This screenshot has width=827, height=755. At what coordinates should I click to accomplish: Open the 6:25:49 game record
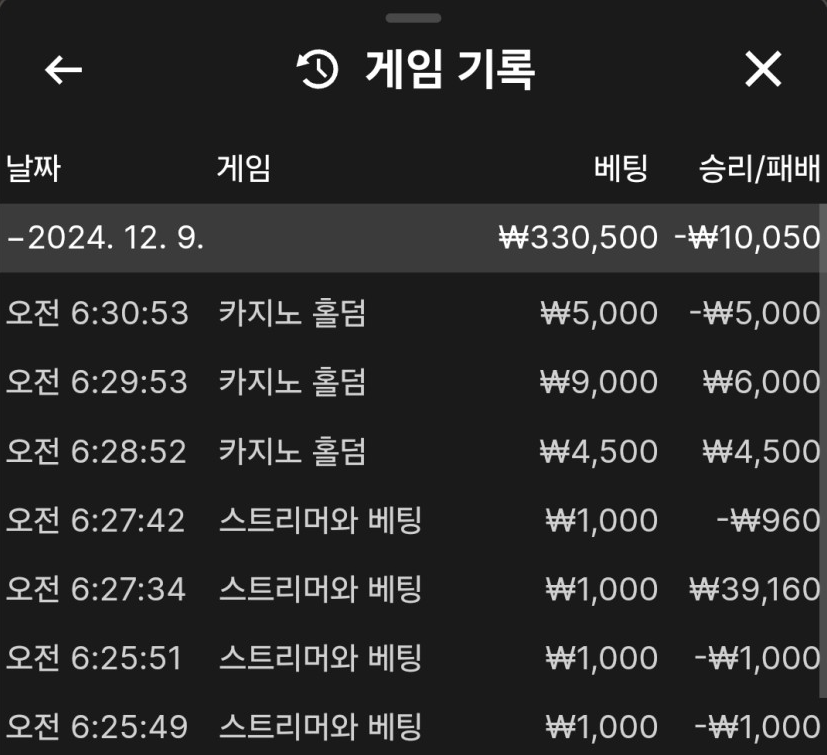[412, 726]
